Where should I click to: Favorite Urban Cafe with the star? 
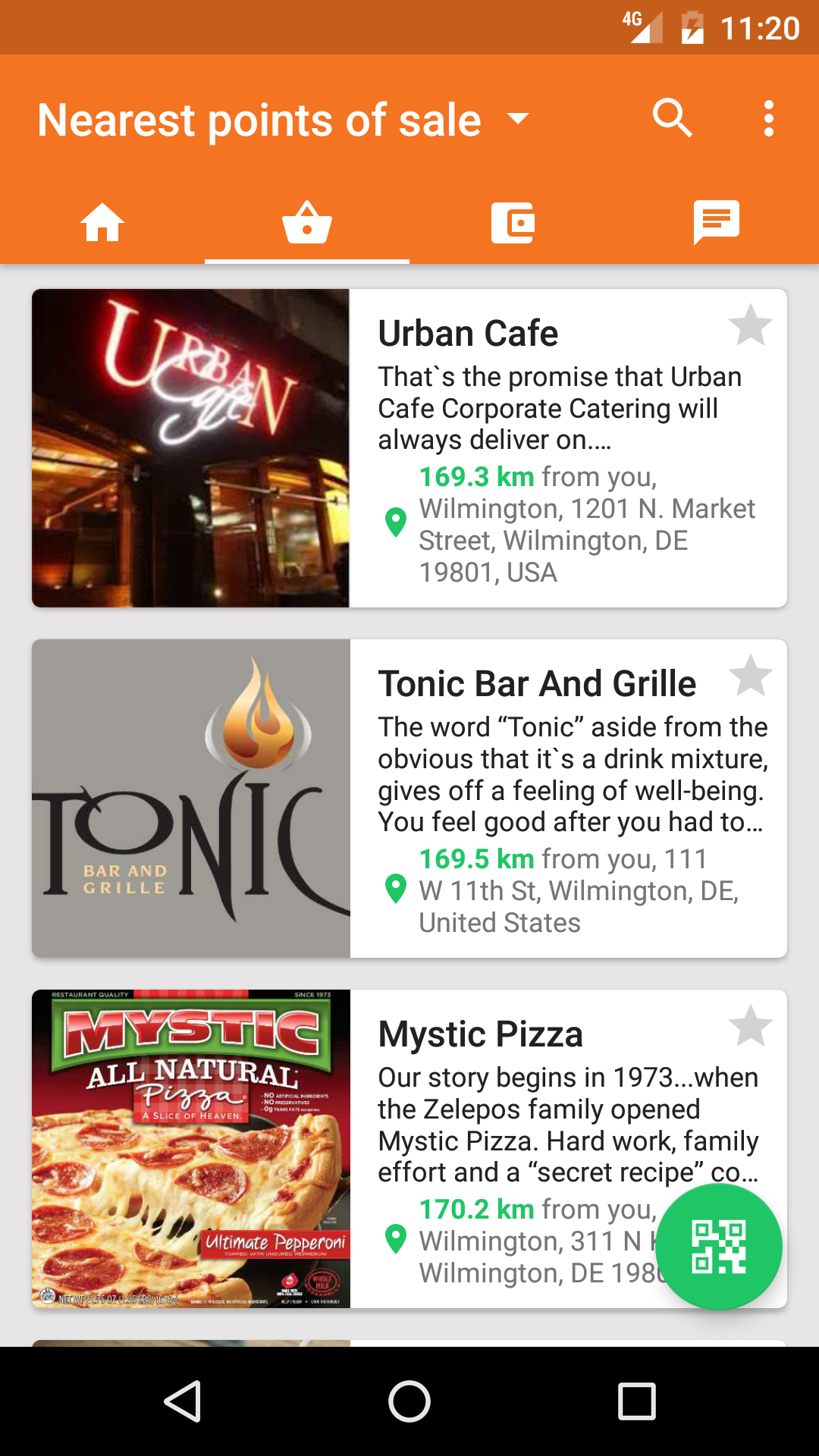coord(750,325)
